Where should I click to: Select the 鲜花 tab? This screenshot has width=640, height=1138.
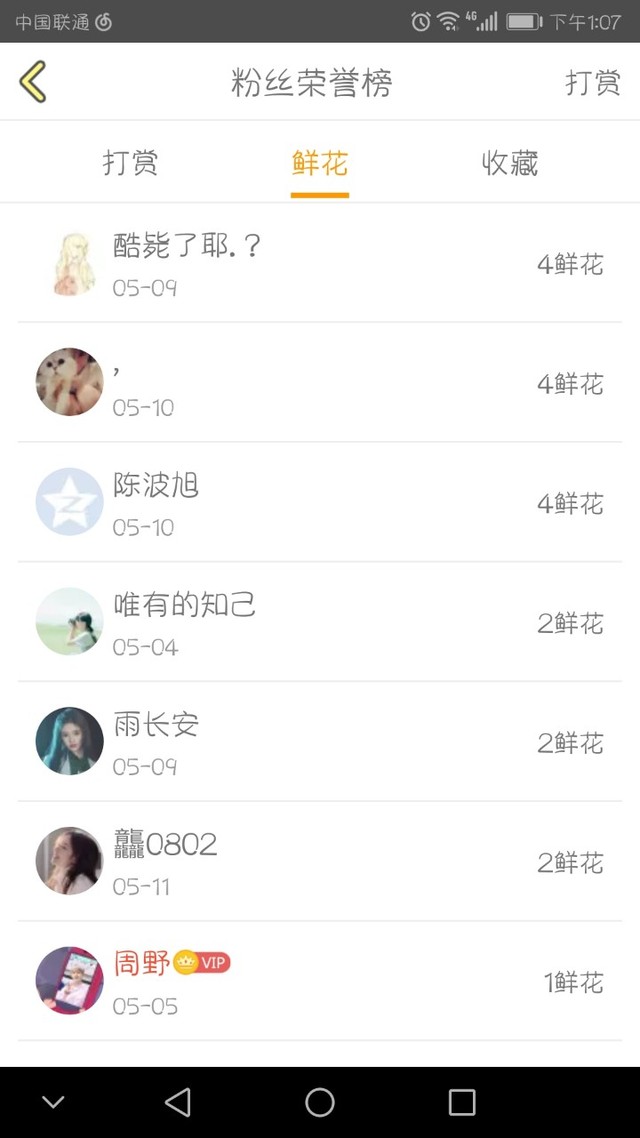320,163
